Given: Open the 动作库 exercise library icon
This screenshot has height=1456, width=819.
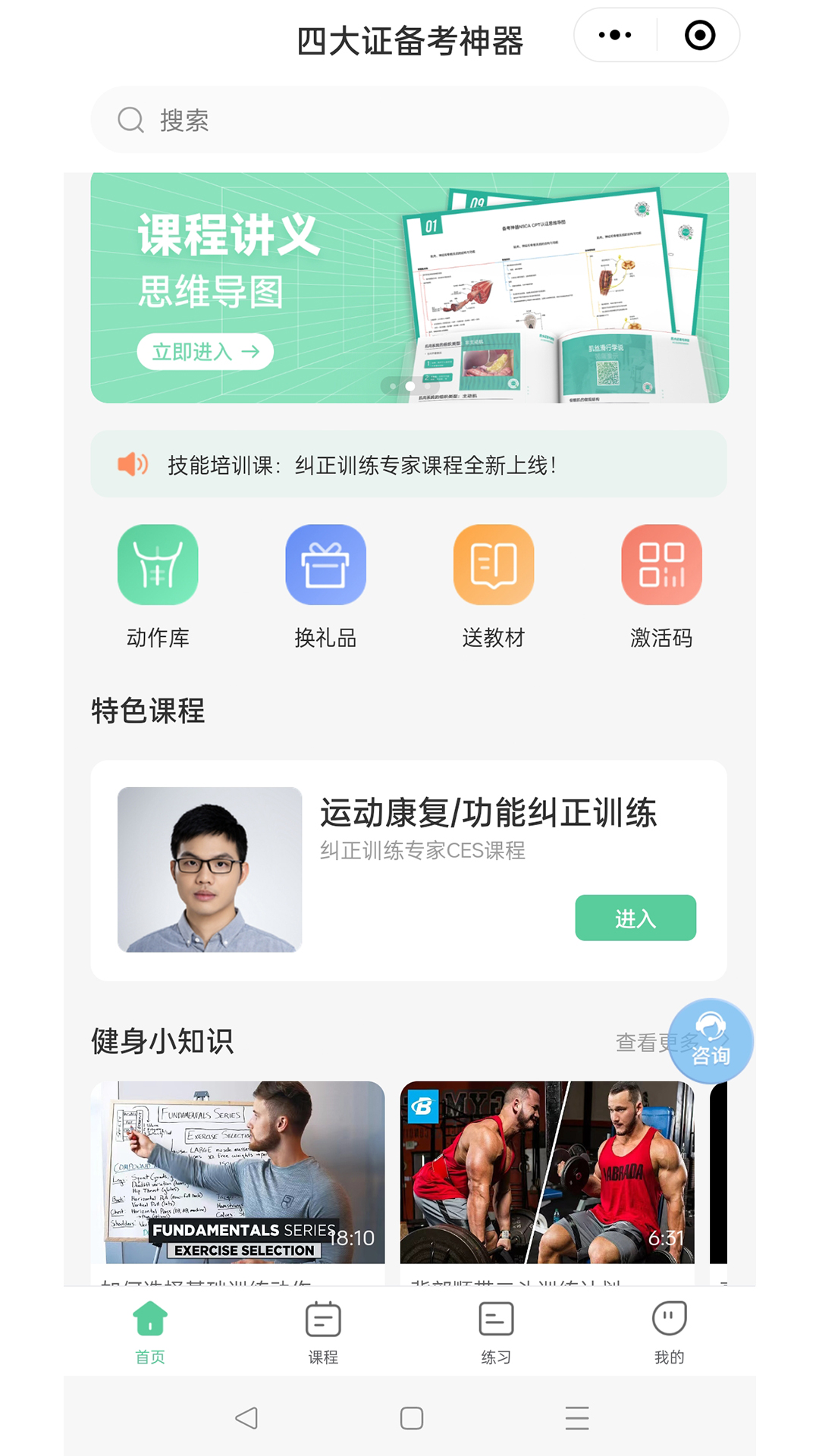Looking at the screenshot, I should click(x=158, y=565).
